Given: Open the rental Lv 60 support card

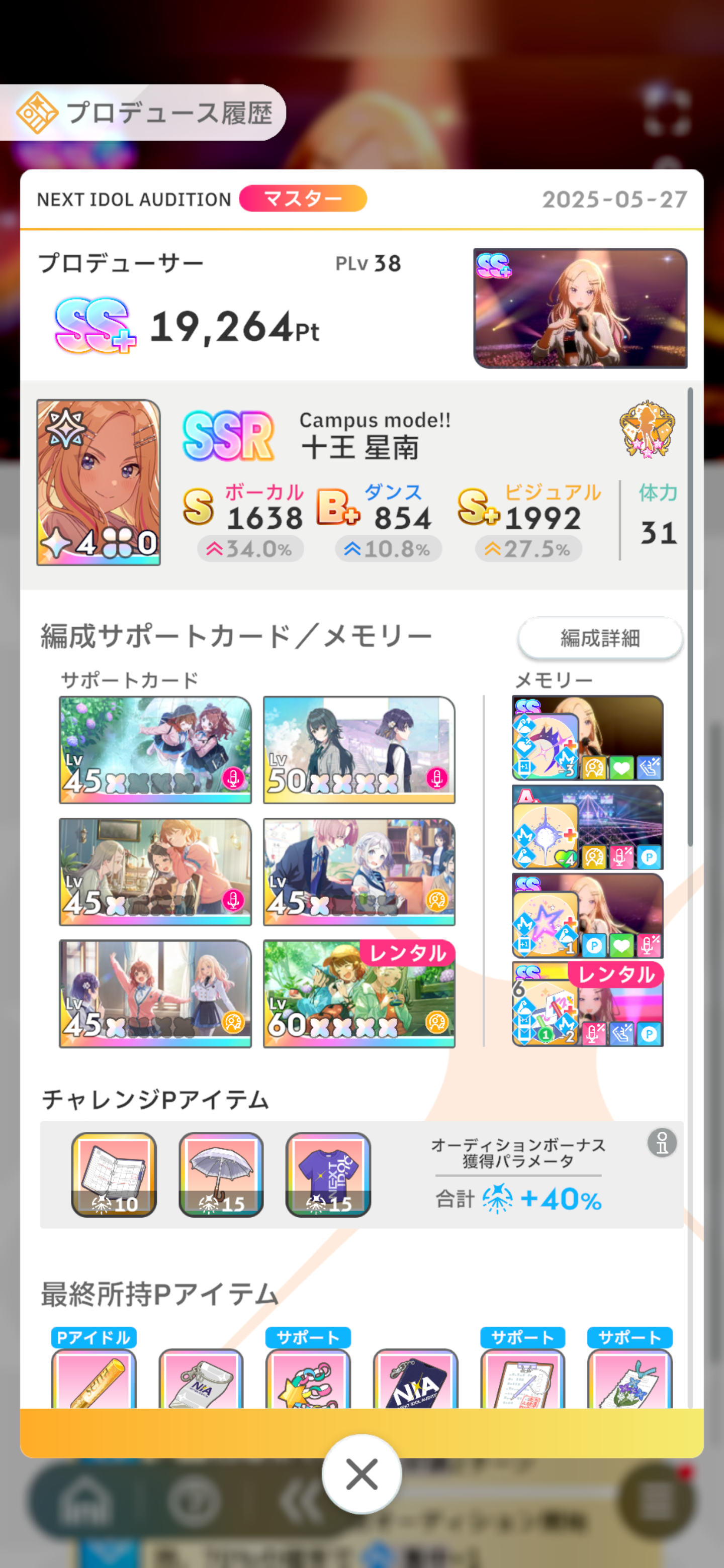Looking at the screenshot, I should pyautogui.click(x=358, y=993).
